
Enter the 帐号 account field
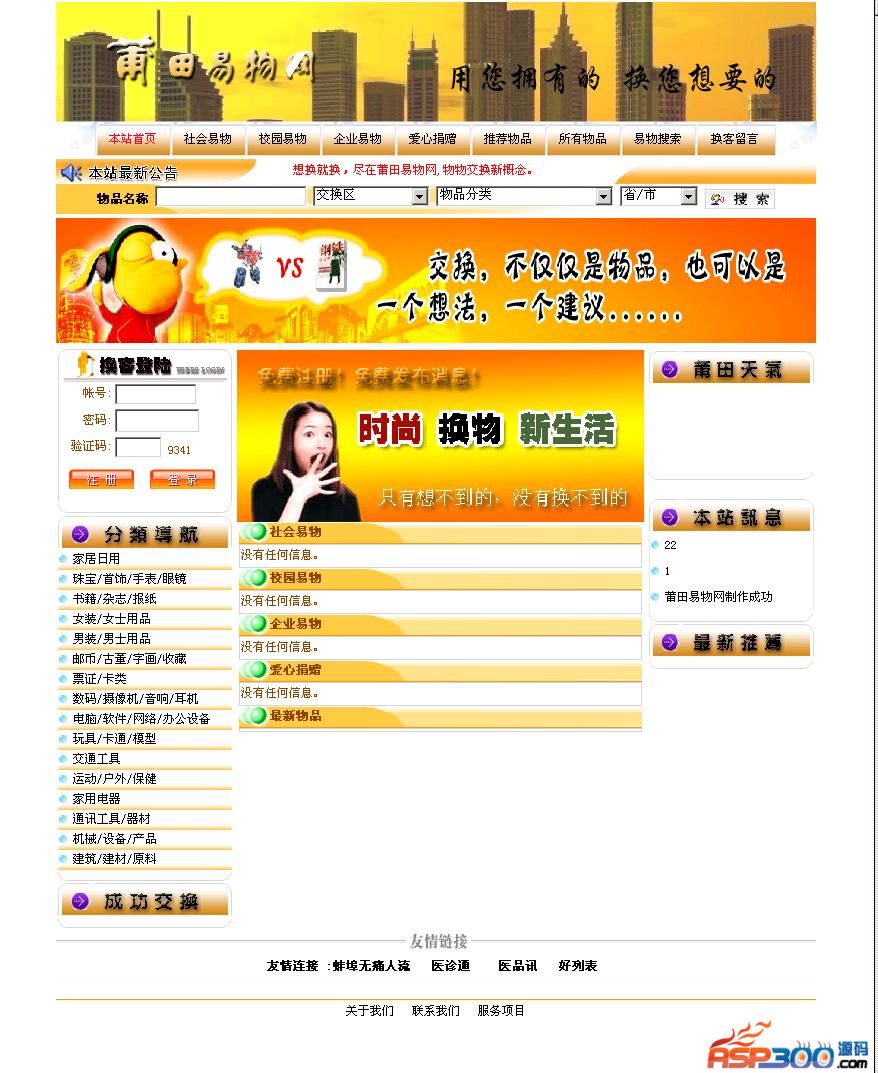pyautogui.click(x=155, y=394)
